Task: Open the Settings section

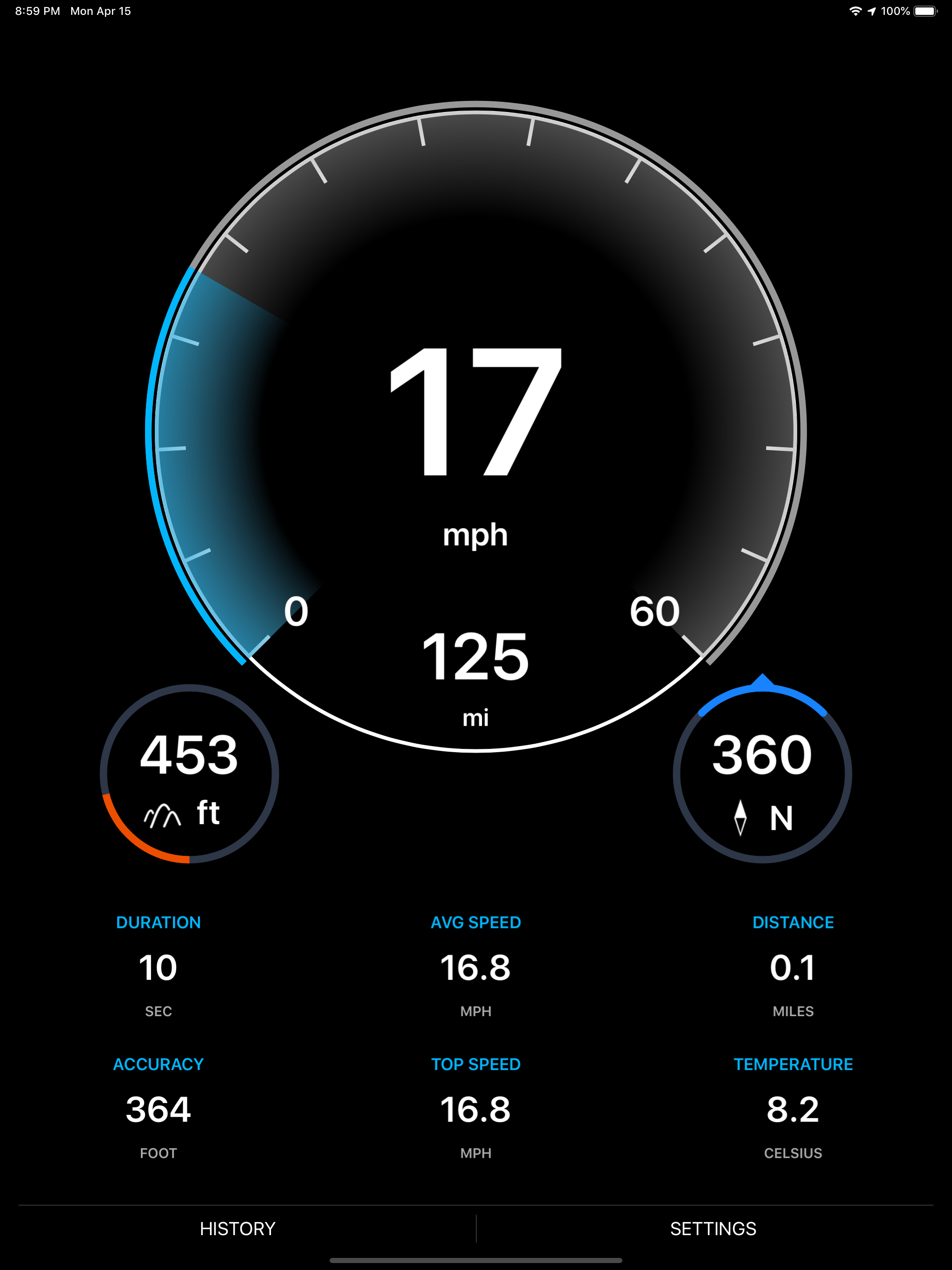Action: click(x=713, y=1229)
